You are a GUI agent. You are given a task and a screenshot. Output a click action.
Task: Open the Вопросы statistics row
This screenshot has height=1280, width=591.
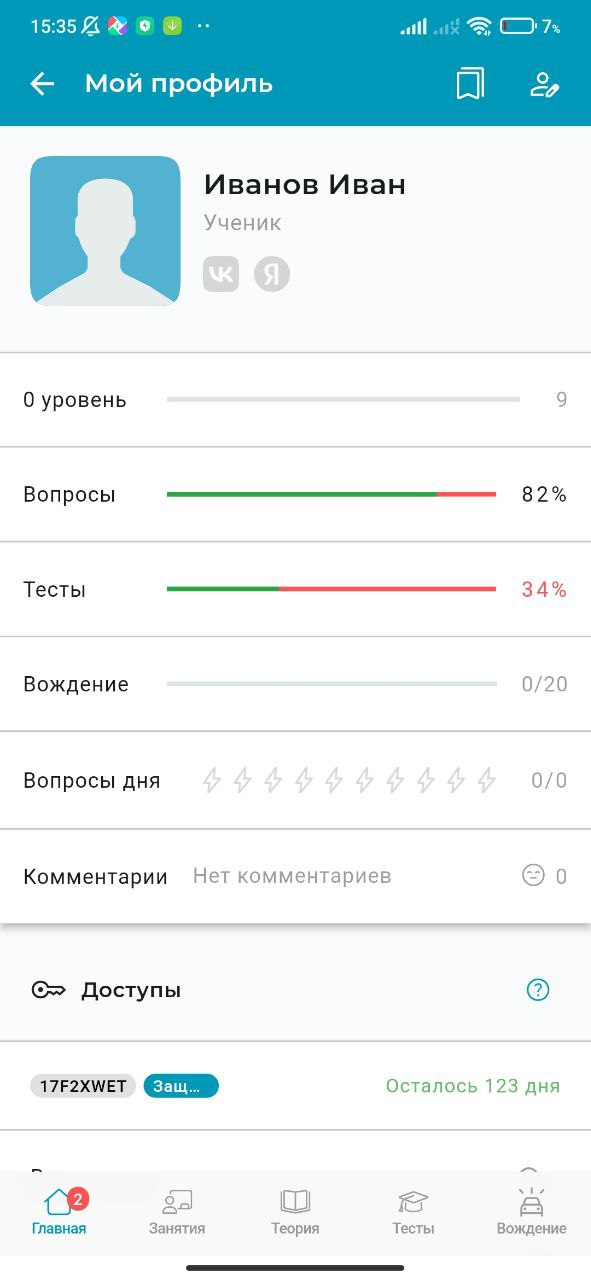tap(295, 494)
